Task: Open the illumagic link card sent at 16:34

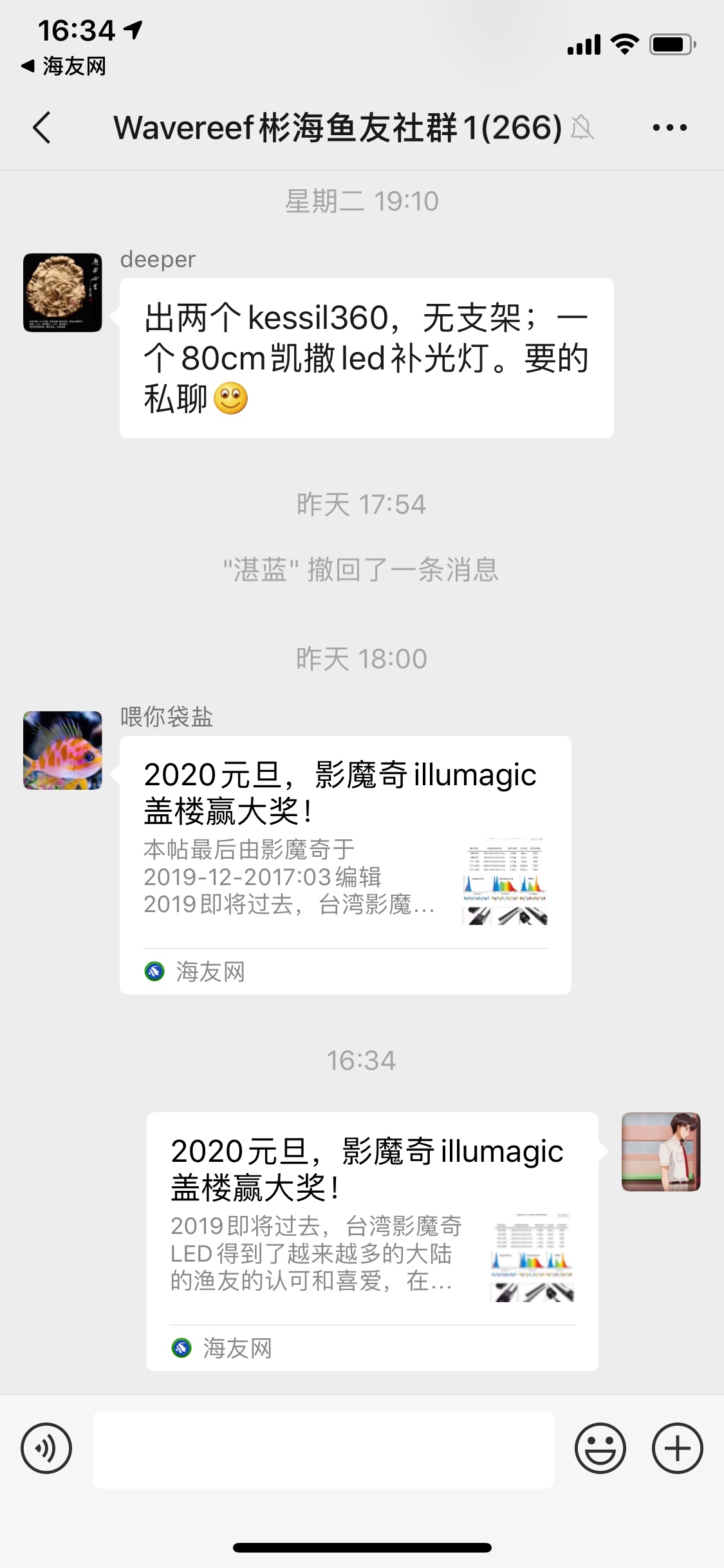Action: click(x=372, y=1240)
